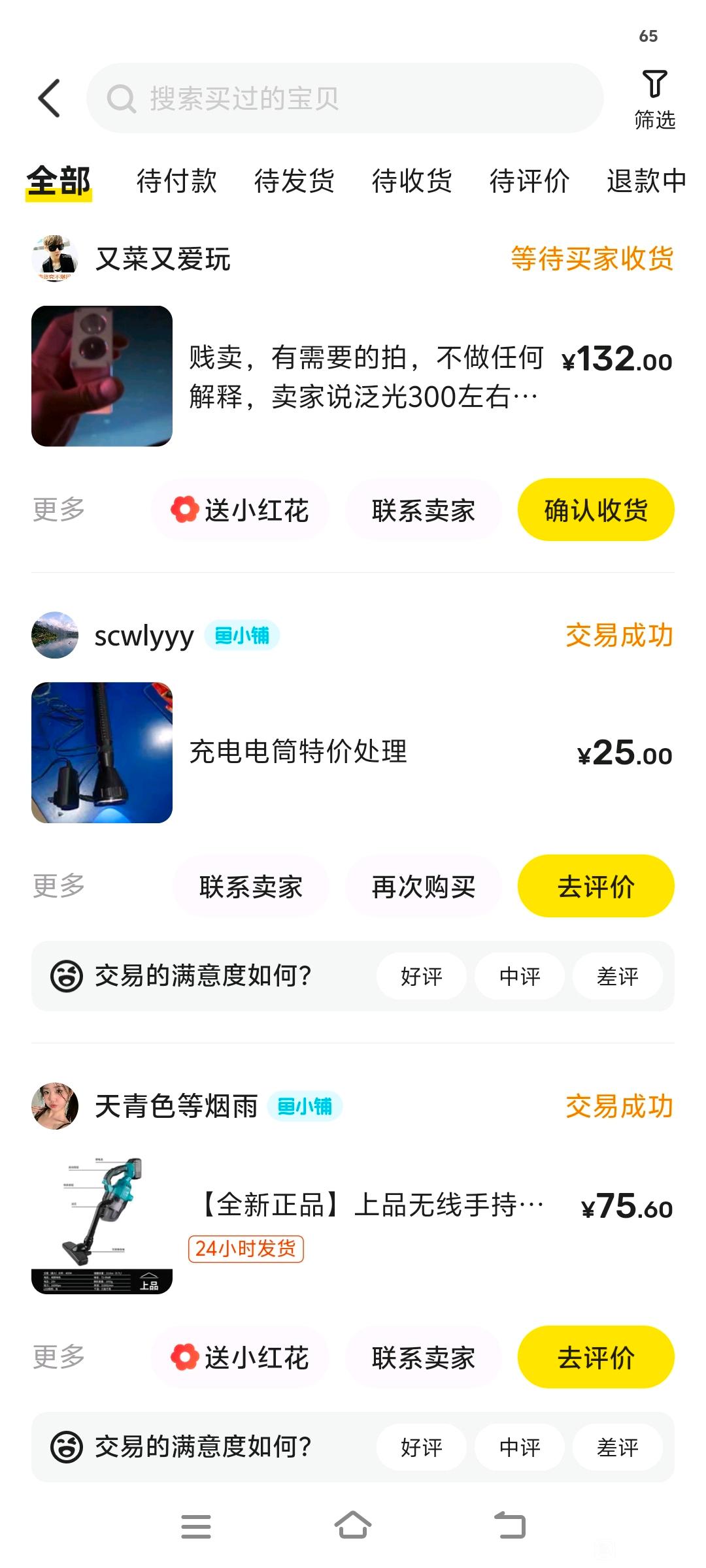Choose 差评 for the 天青色等烟雨 order
Screen dimensions: 706x1568
tap(618, 1447)
